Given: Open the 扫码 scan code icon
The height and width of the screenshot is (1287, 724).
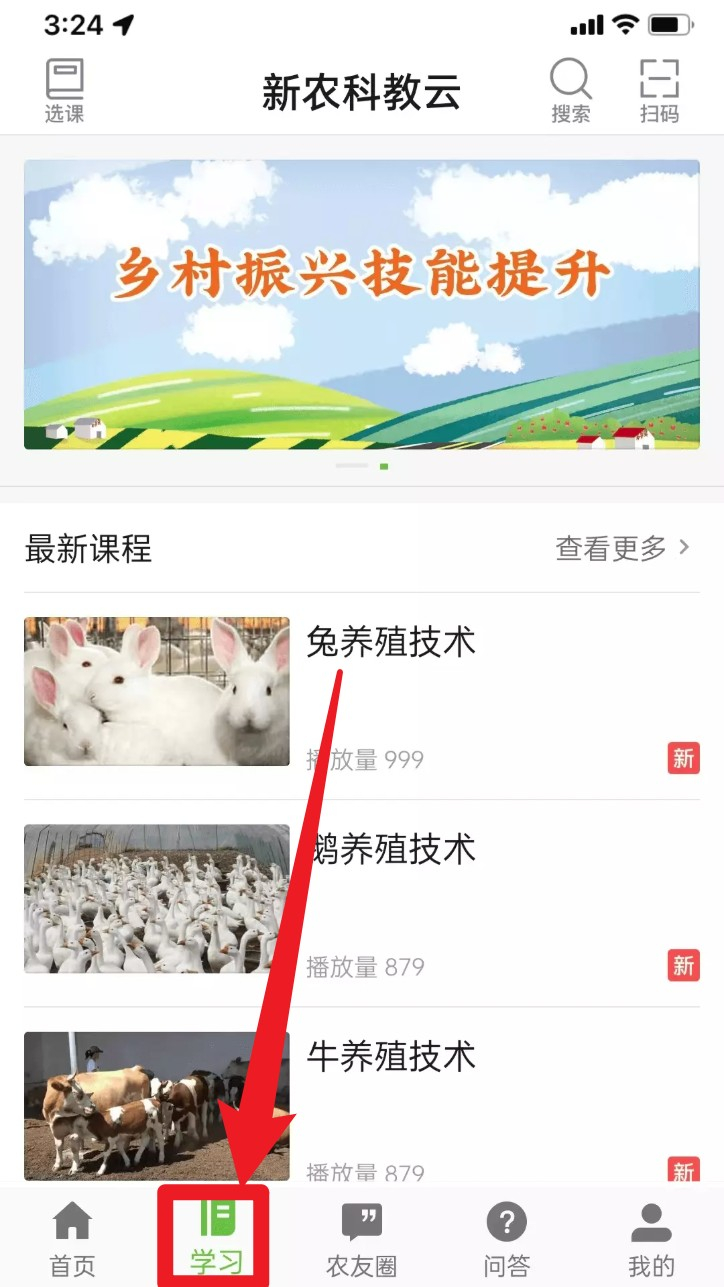Looking at the screenshot, I should tap(659, 91).
